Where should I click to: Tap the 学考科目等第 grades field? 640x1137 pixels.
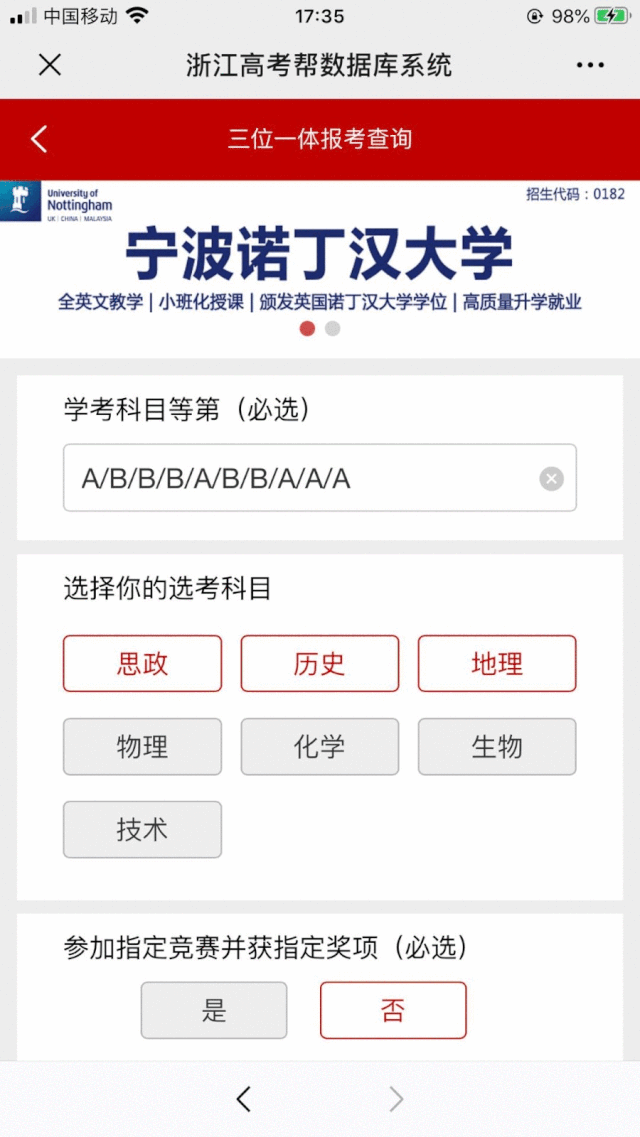pyautogui.click(x=320, y=478)
